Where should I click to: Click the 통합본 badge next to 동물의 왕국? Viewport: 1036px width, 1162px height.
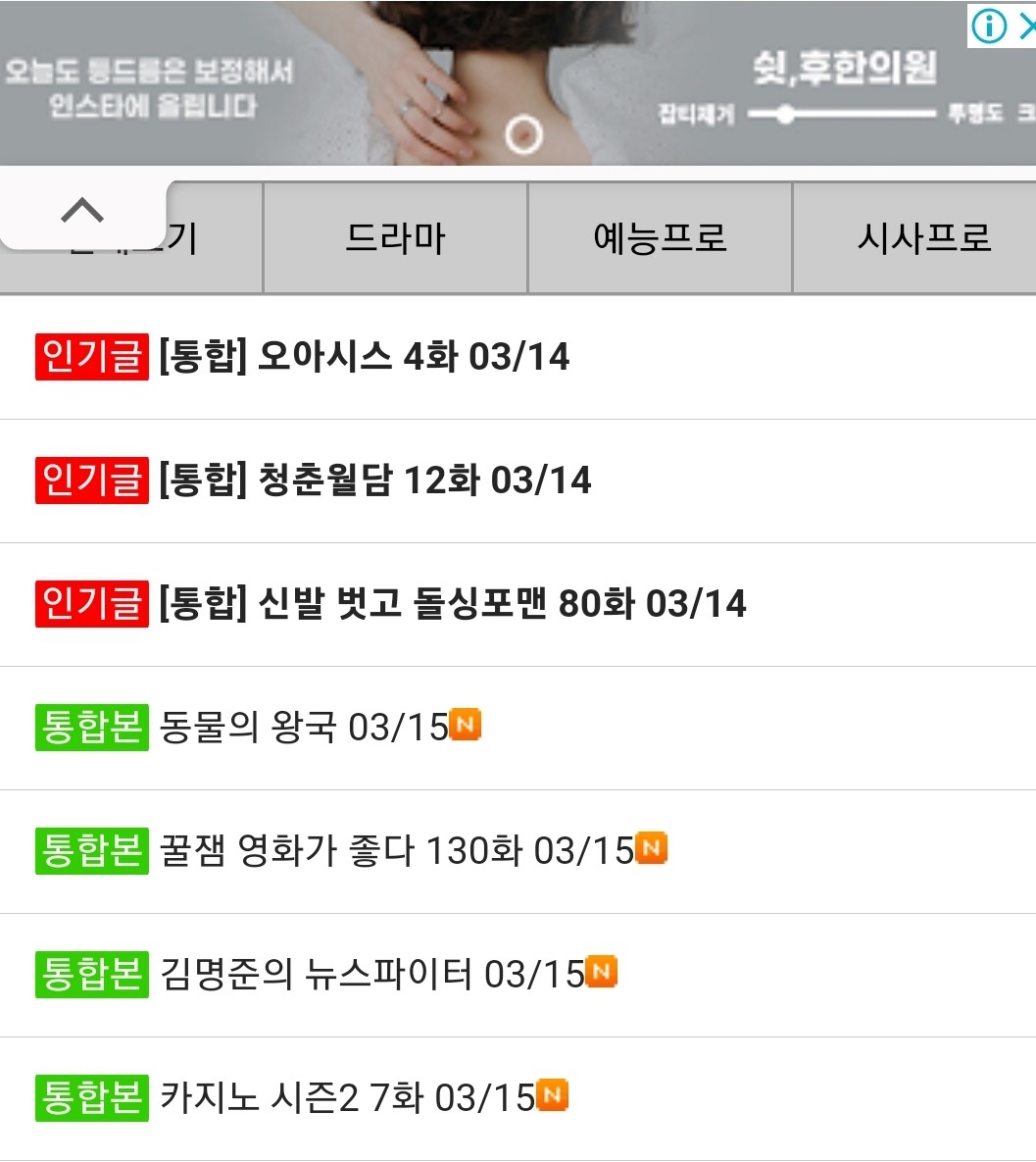tap(91, 728)
